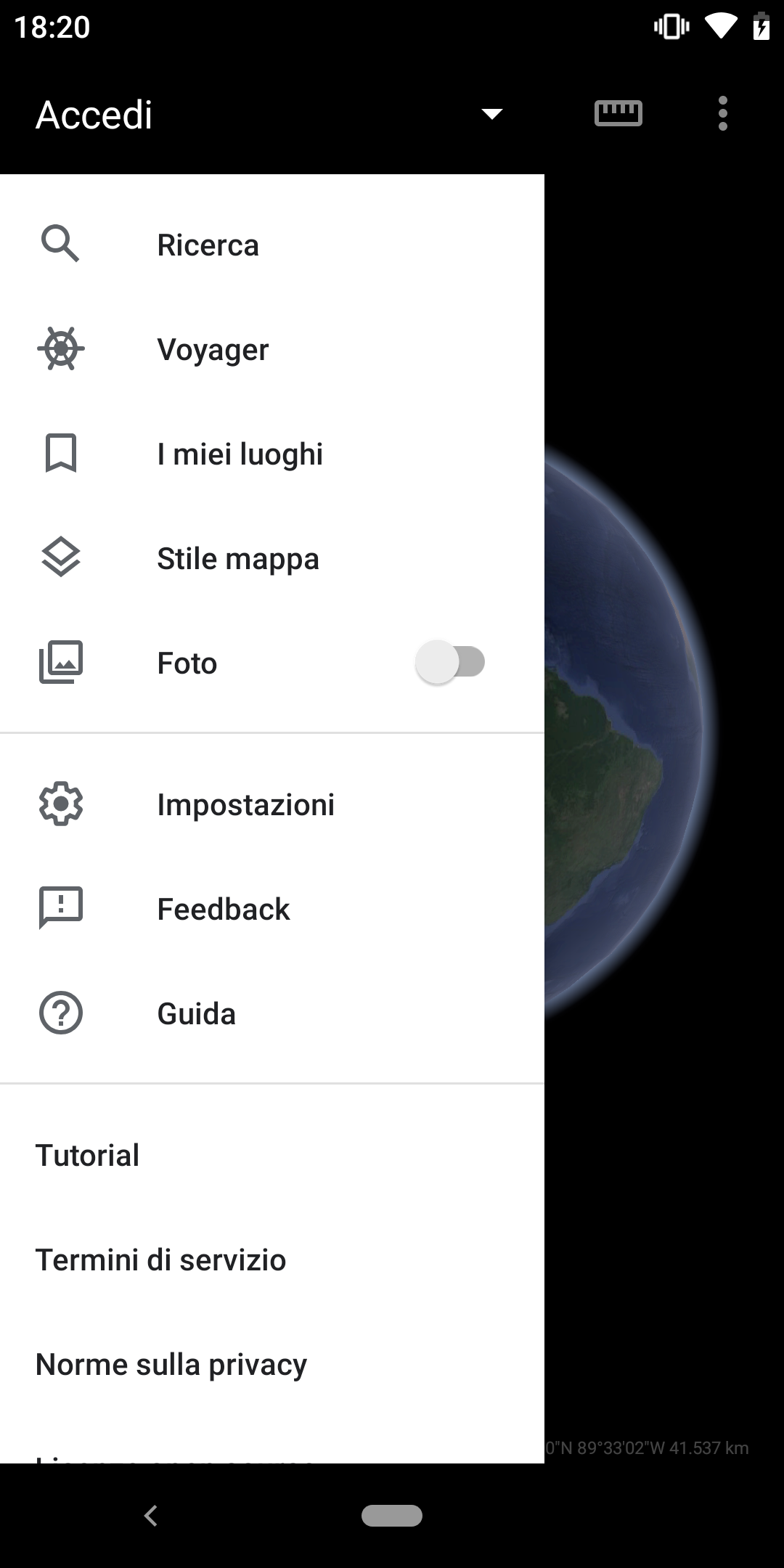Open the overflow menu
The image size is (784, 1568).
click(x=722, y=113)
